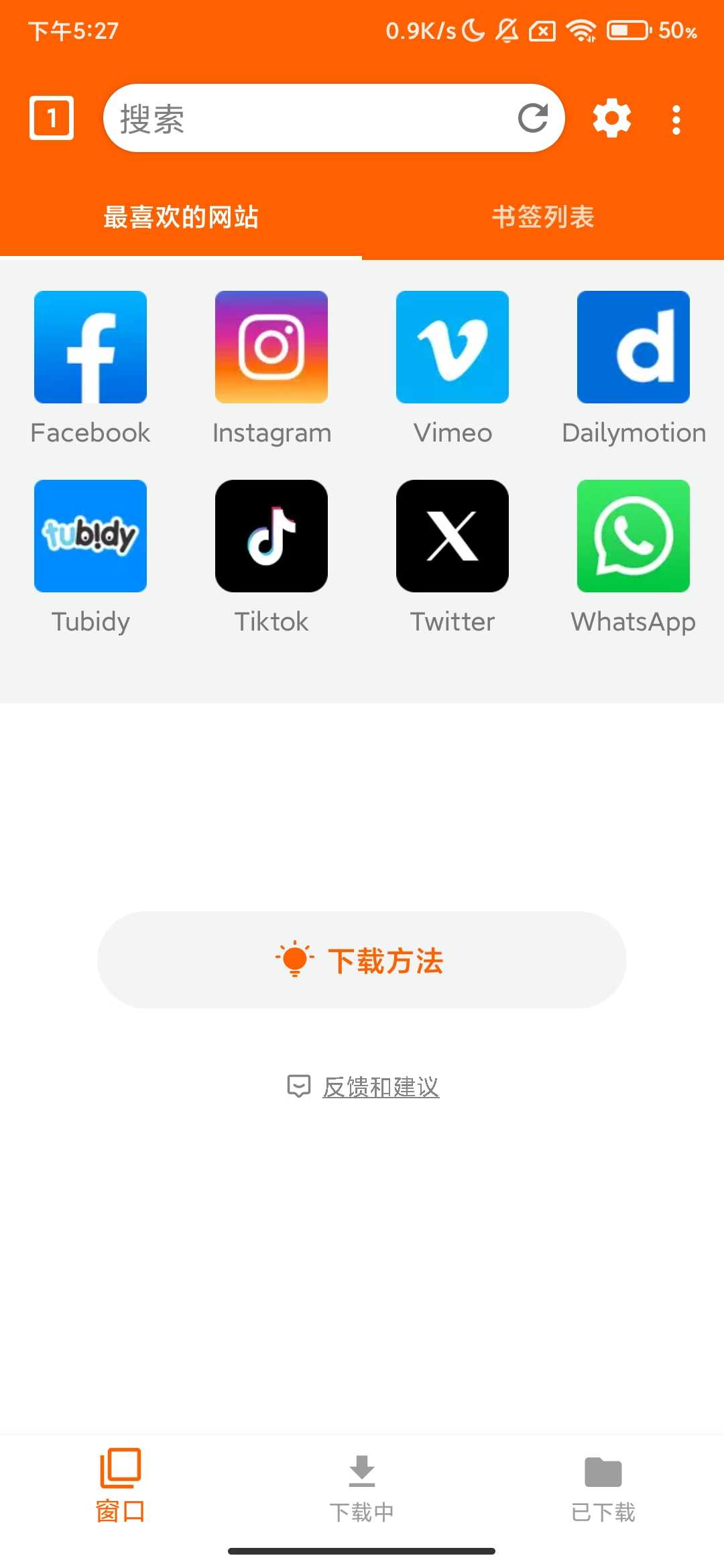Refresh using the reload icon in search bar
724x1568 pixels.
tap(533, 118)
